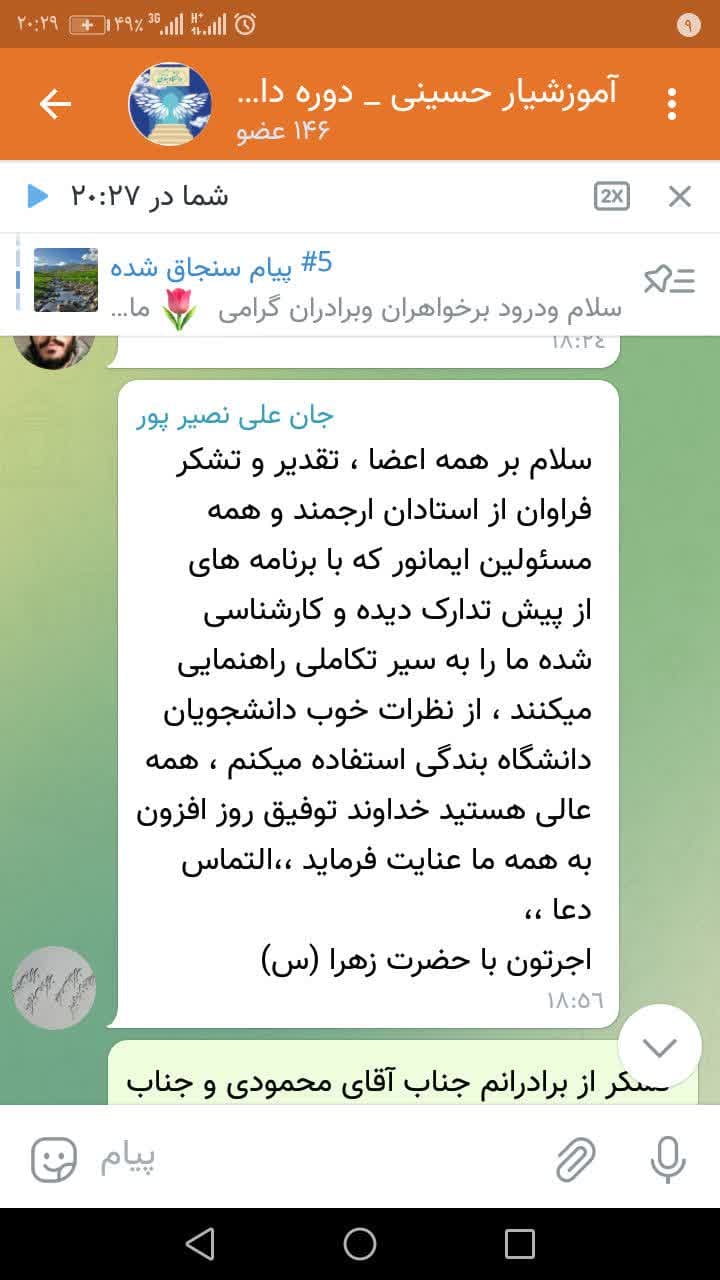The width and height of the screenshot is (720, 1280).
Task: Toggle 2X playback speed
Action: coord(611,196)
